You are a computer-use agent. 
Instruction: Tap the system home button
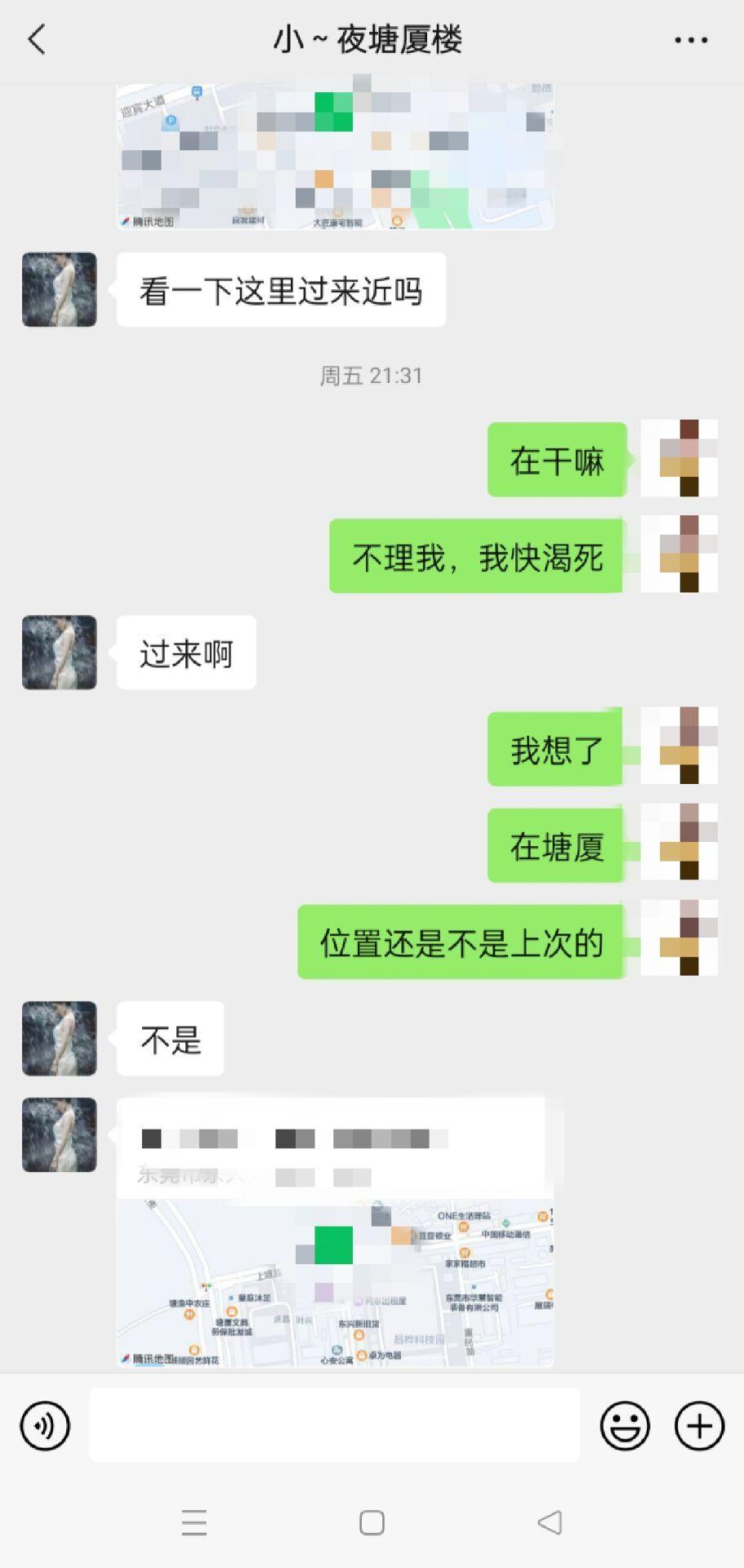pos(372,1522)
